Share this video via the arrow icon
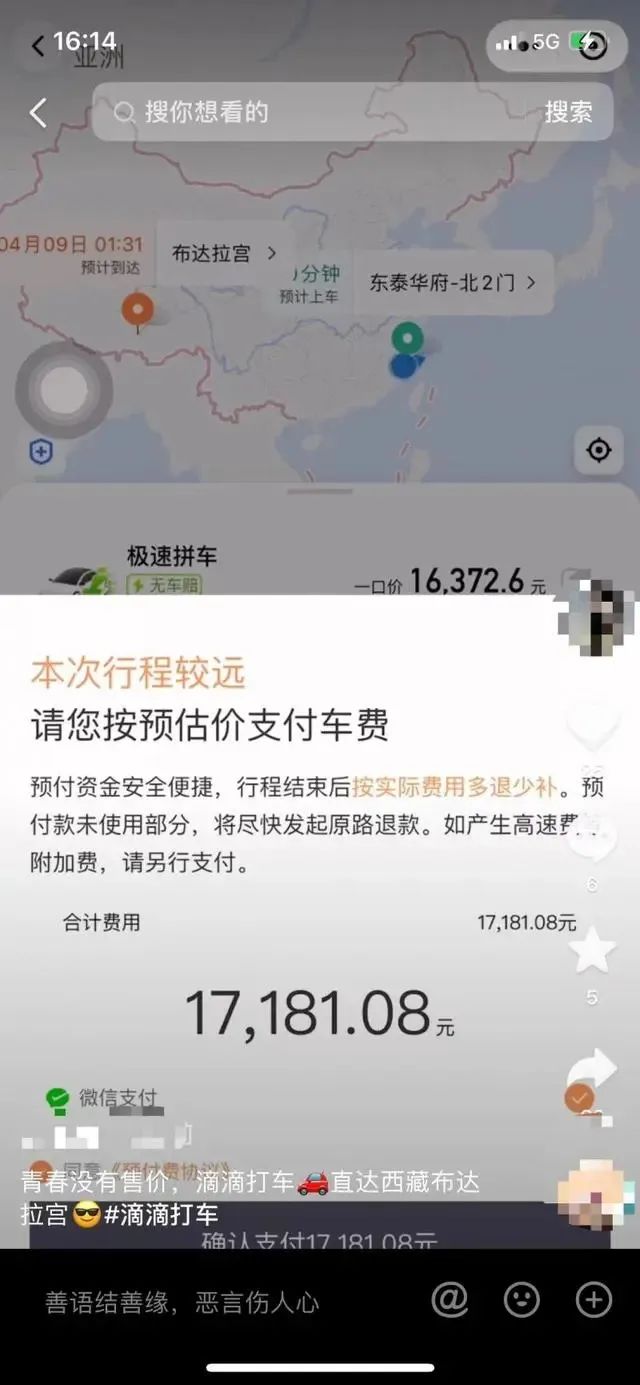 [x=592, y=1070]
